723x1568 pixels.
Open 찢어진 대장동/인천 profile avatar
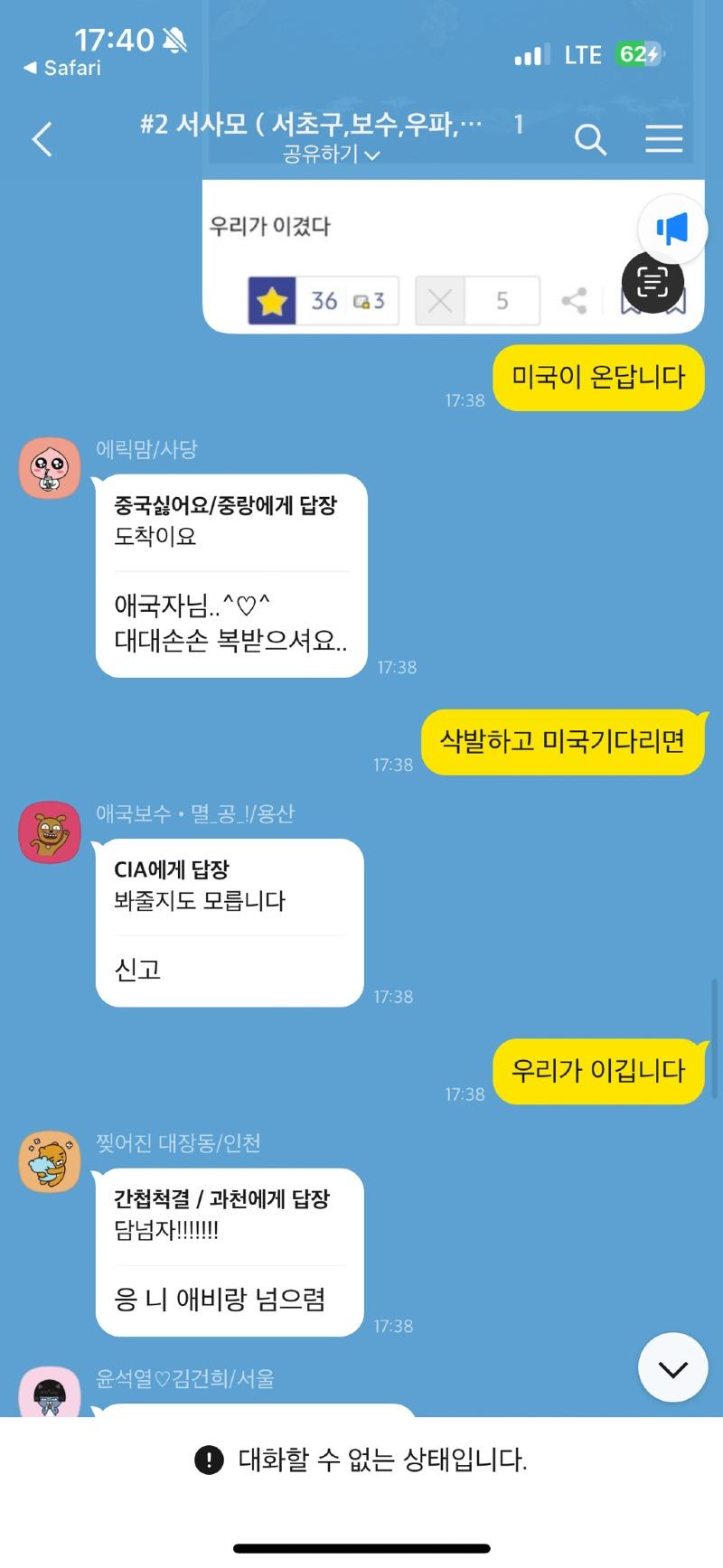pyautogui.click(x=50, y=1161)
